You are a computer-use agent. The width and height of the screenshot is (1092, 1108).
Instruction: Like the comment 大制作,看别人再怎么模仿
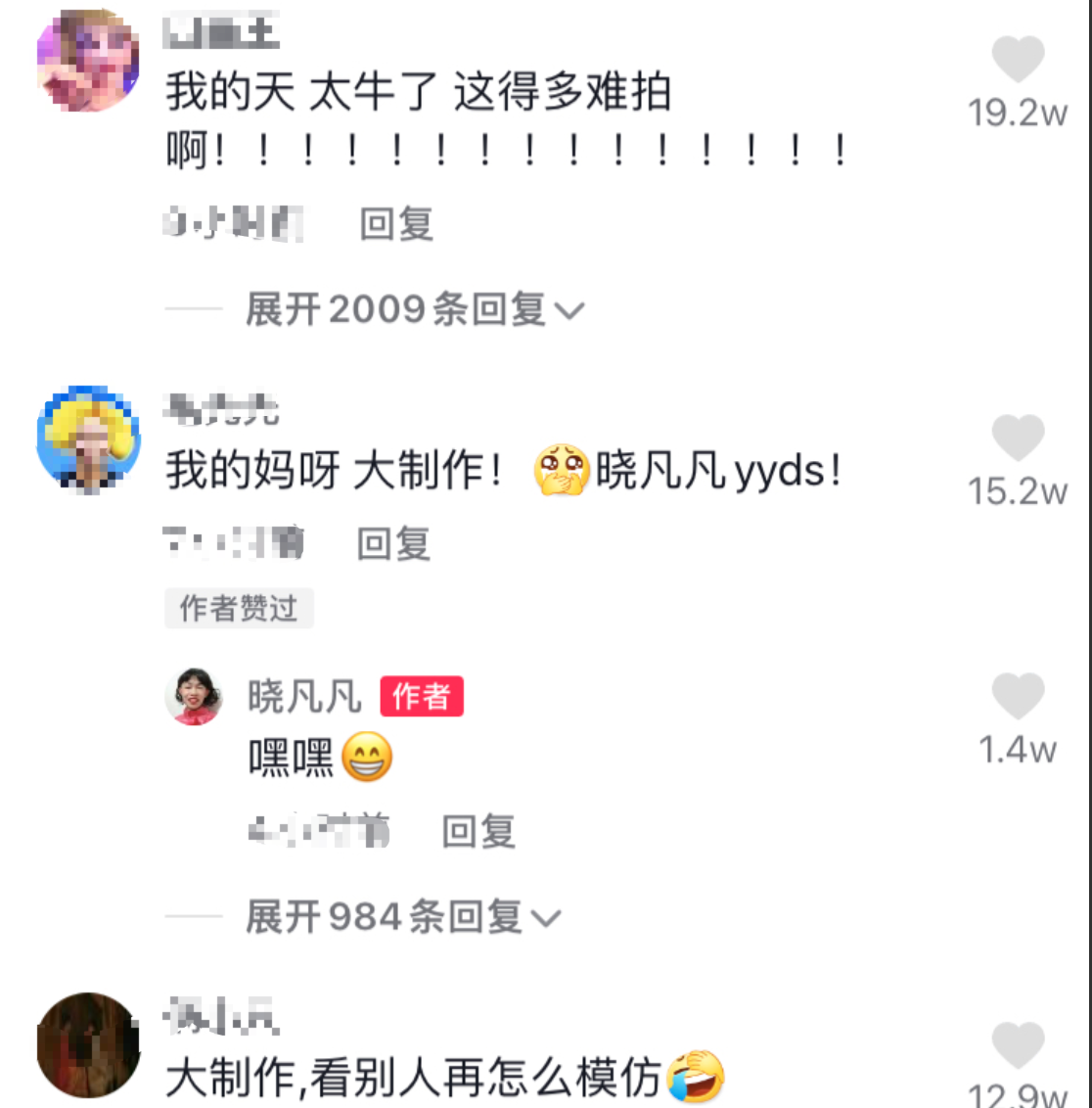pos(1018,1045)
